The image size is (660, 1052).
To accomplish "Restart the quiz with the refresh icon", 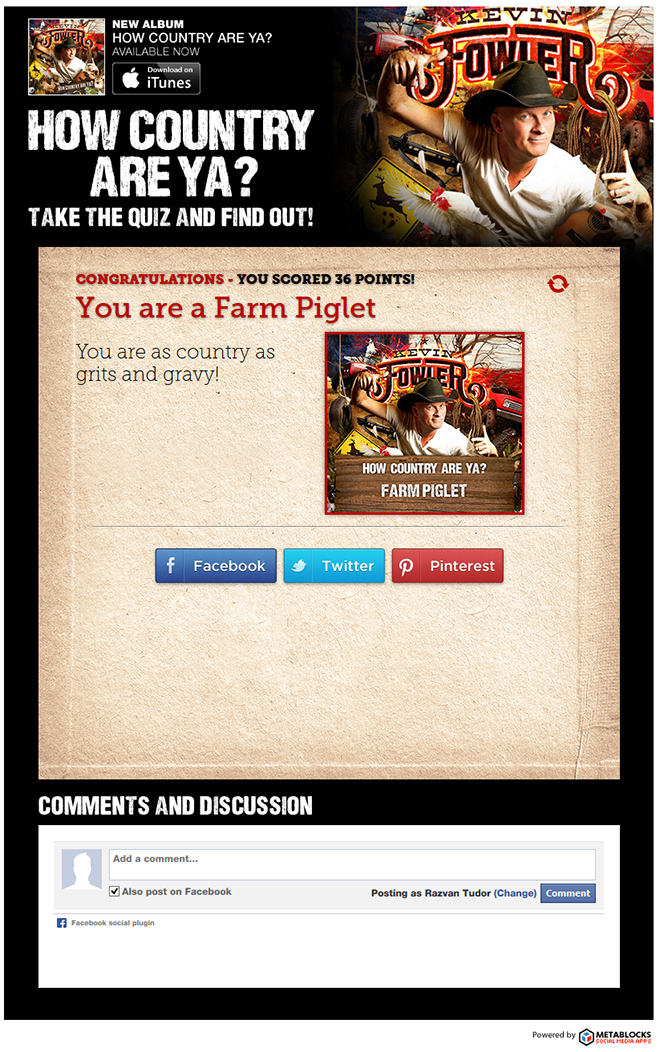I will coord(558,284).
